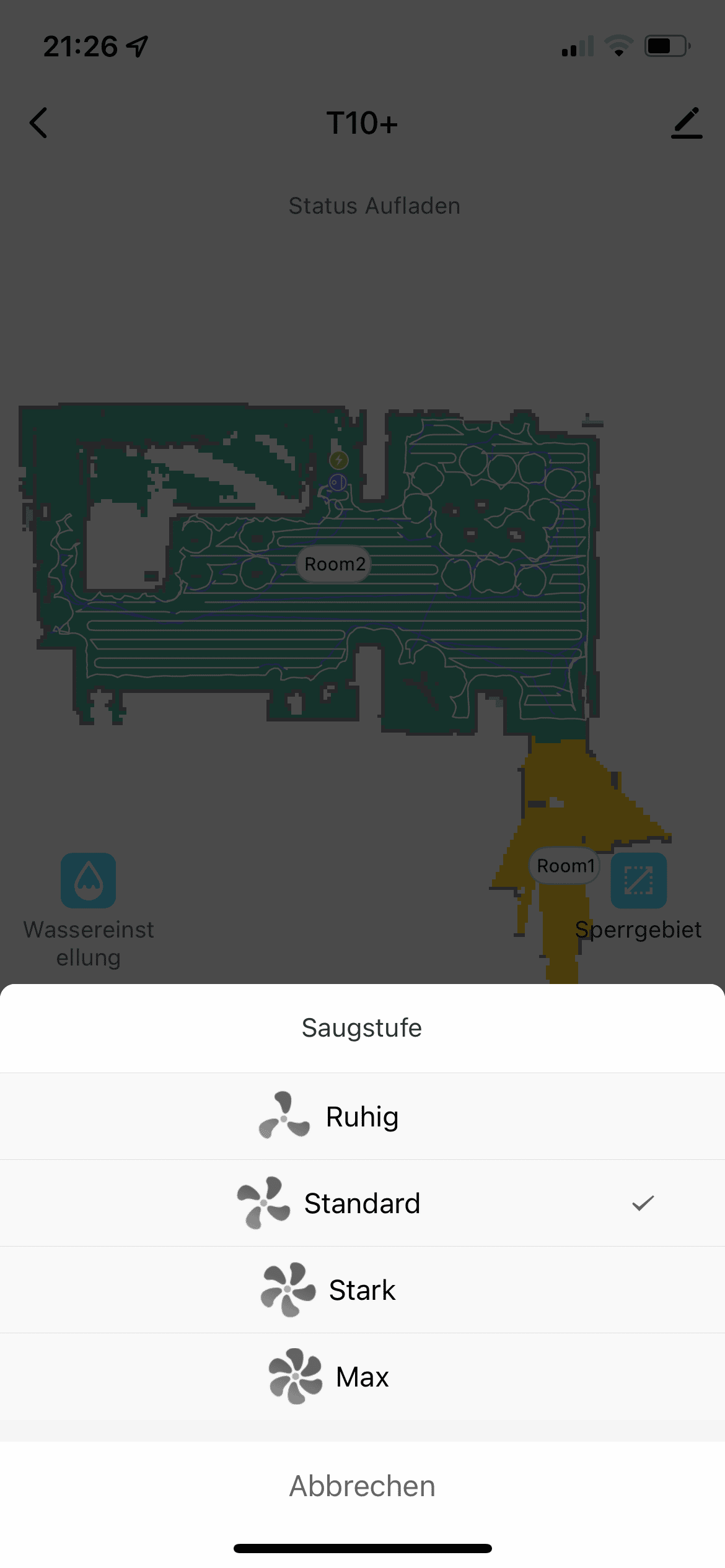Dismiss the sheet with Abbrechen
The width and height of the screenshot is (725, 1568).
point(362,1486)
